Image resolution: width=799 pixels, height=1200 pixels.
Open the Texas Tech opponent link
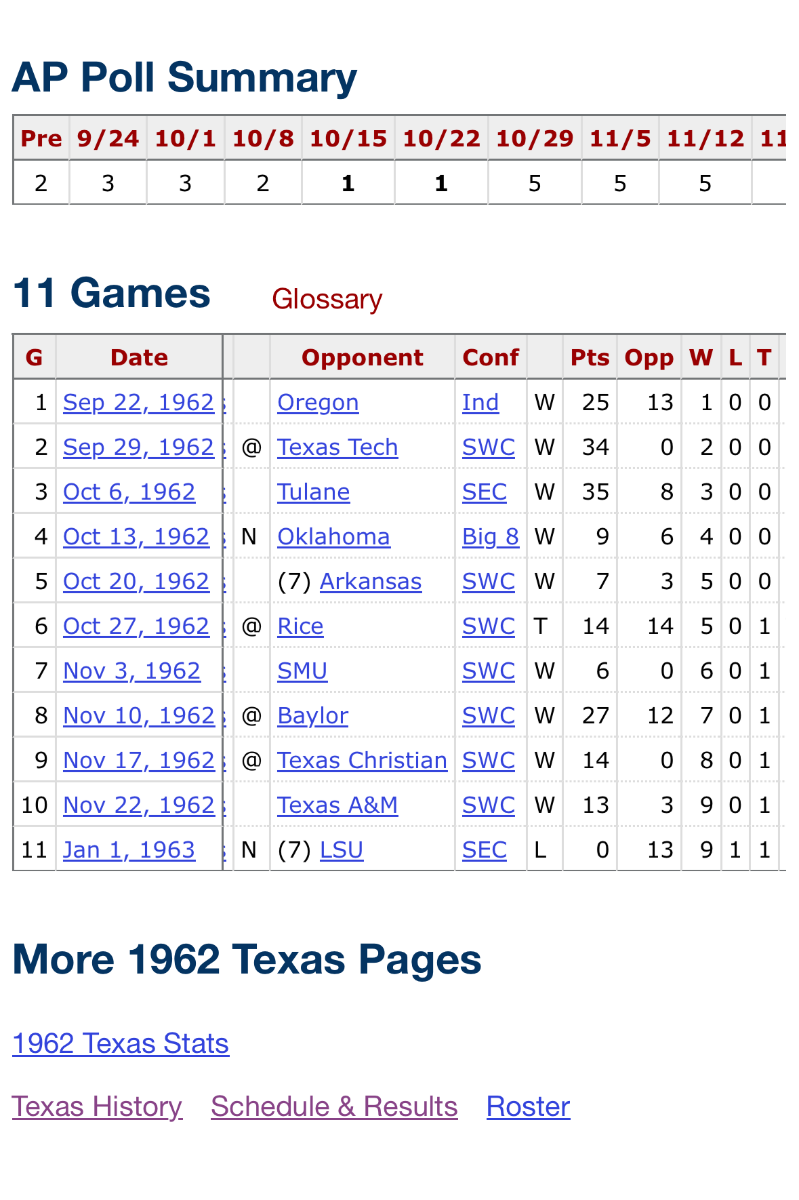click(338, 447)
